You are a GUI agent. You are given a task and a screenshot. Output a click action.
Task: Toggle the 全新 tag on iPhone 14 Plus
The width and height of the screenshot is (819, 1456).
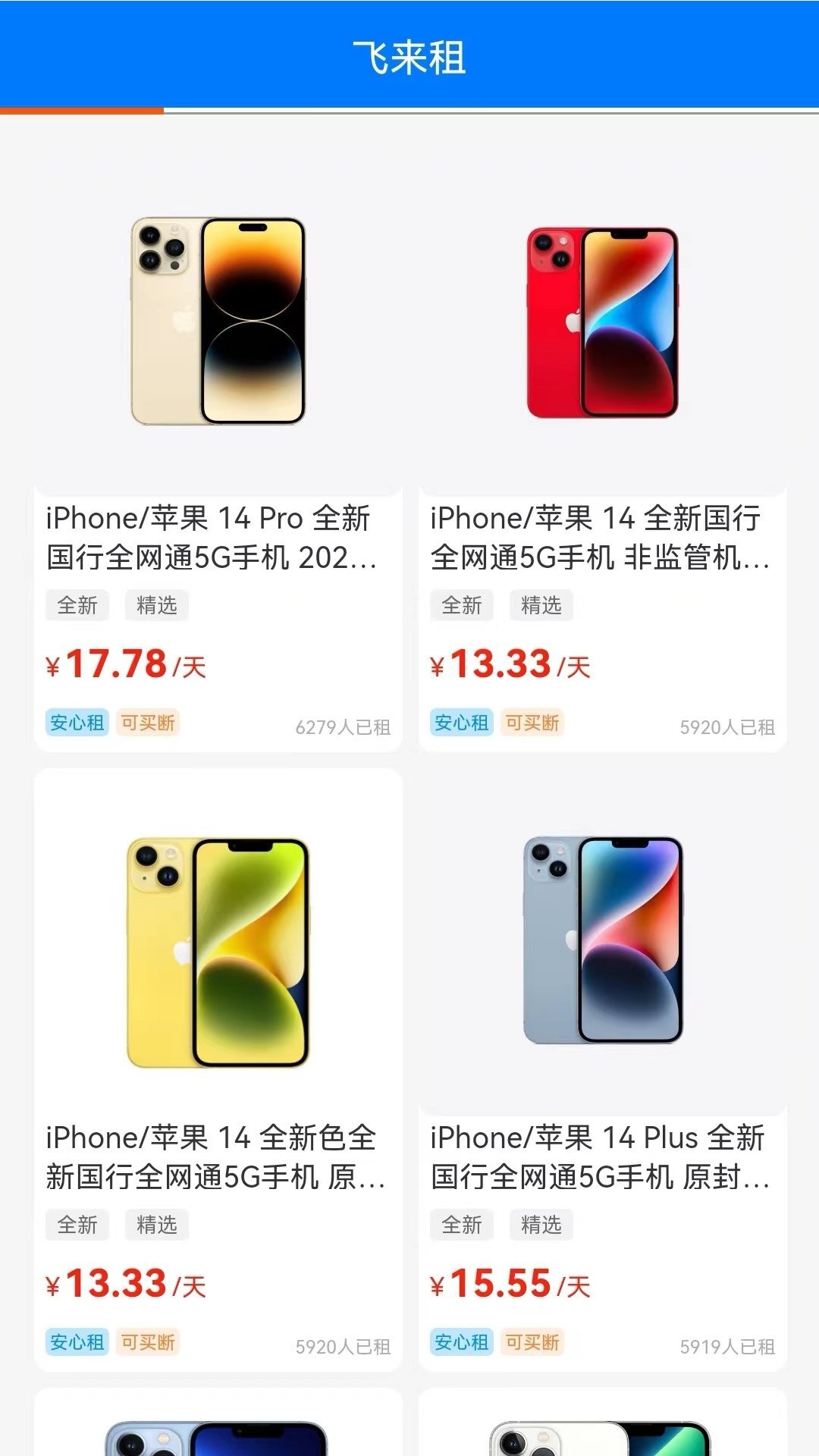(x=461, y=1223)
